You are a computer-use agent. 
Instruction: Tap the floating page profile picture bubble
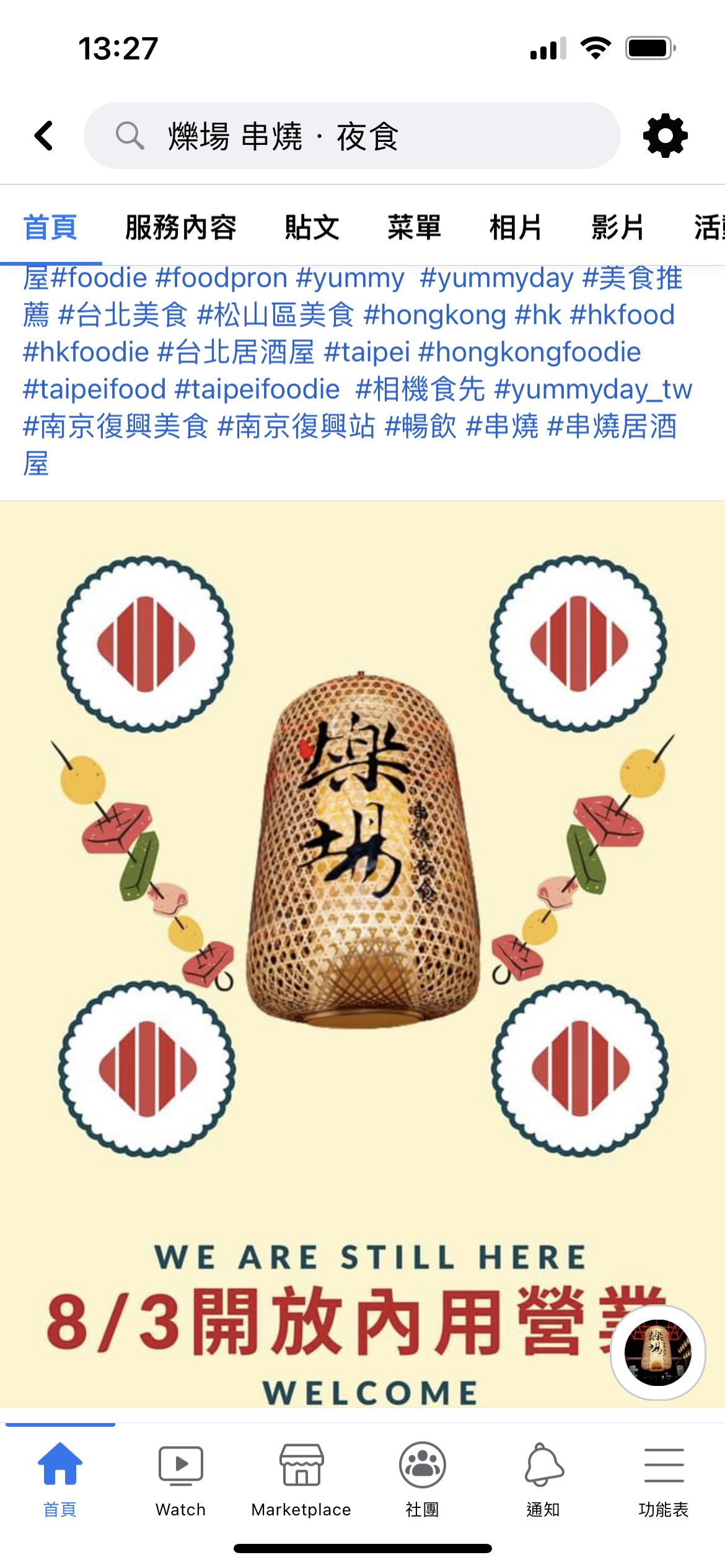[657, 1352]
